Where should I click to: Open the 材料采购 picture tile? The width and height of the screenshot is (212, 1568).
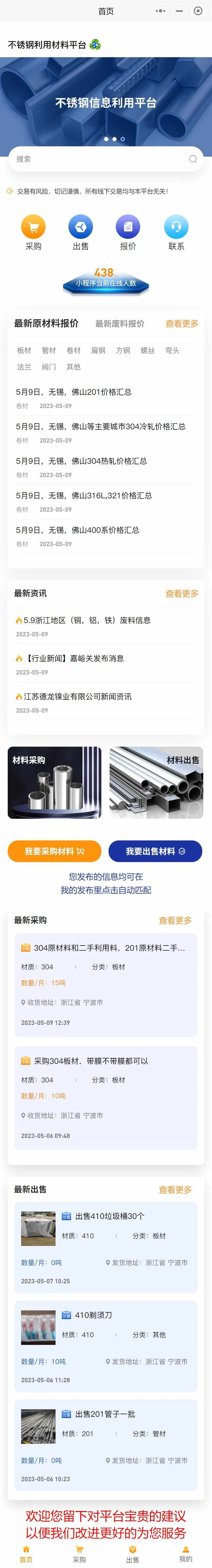(55, 783)
